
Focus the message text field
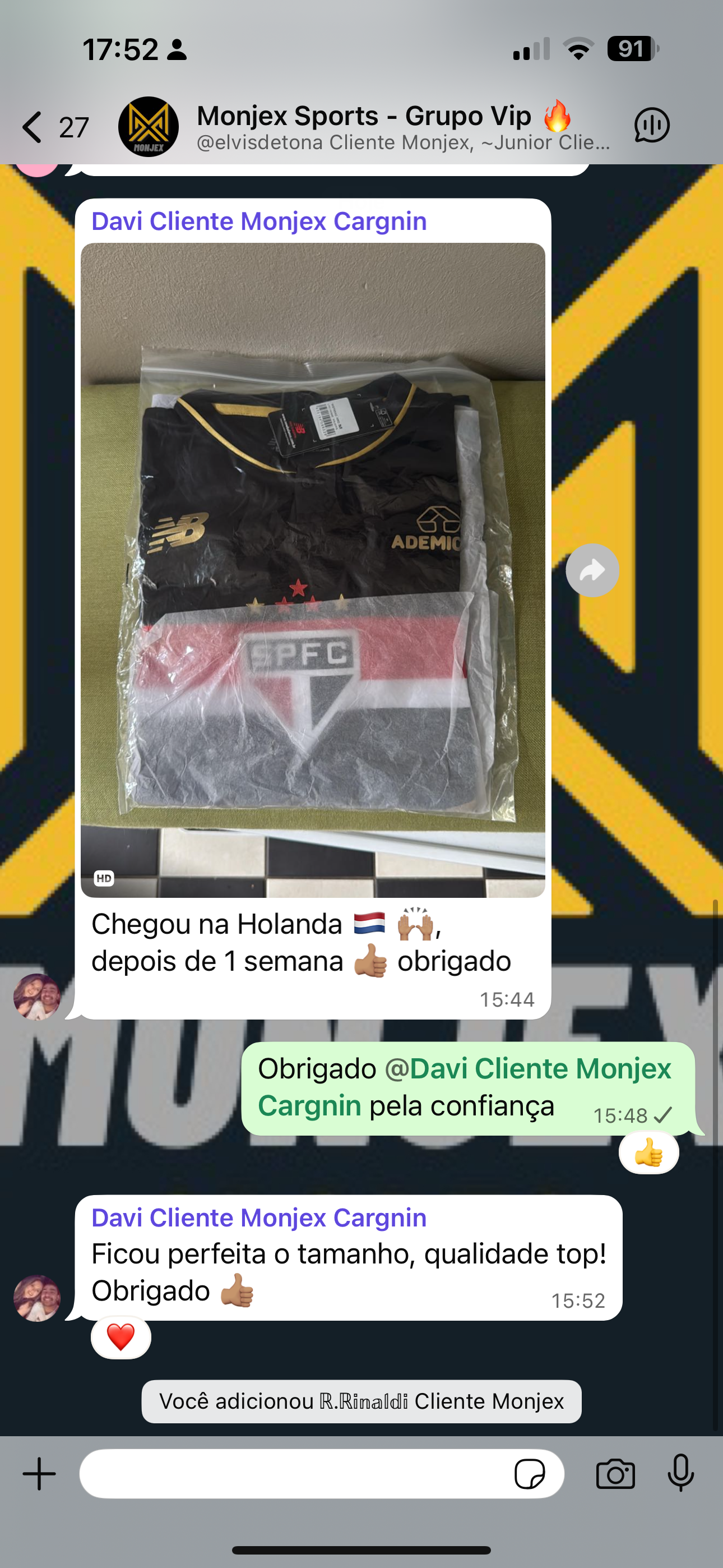tap(292, 1474)
